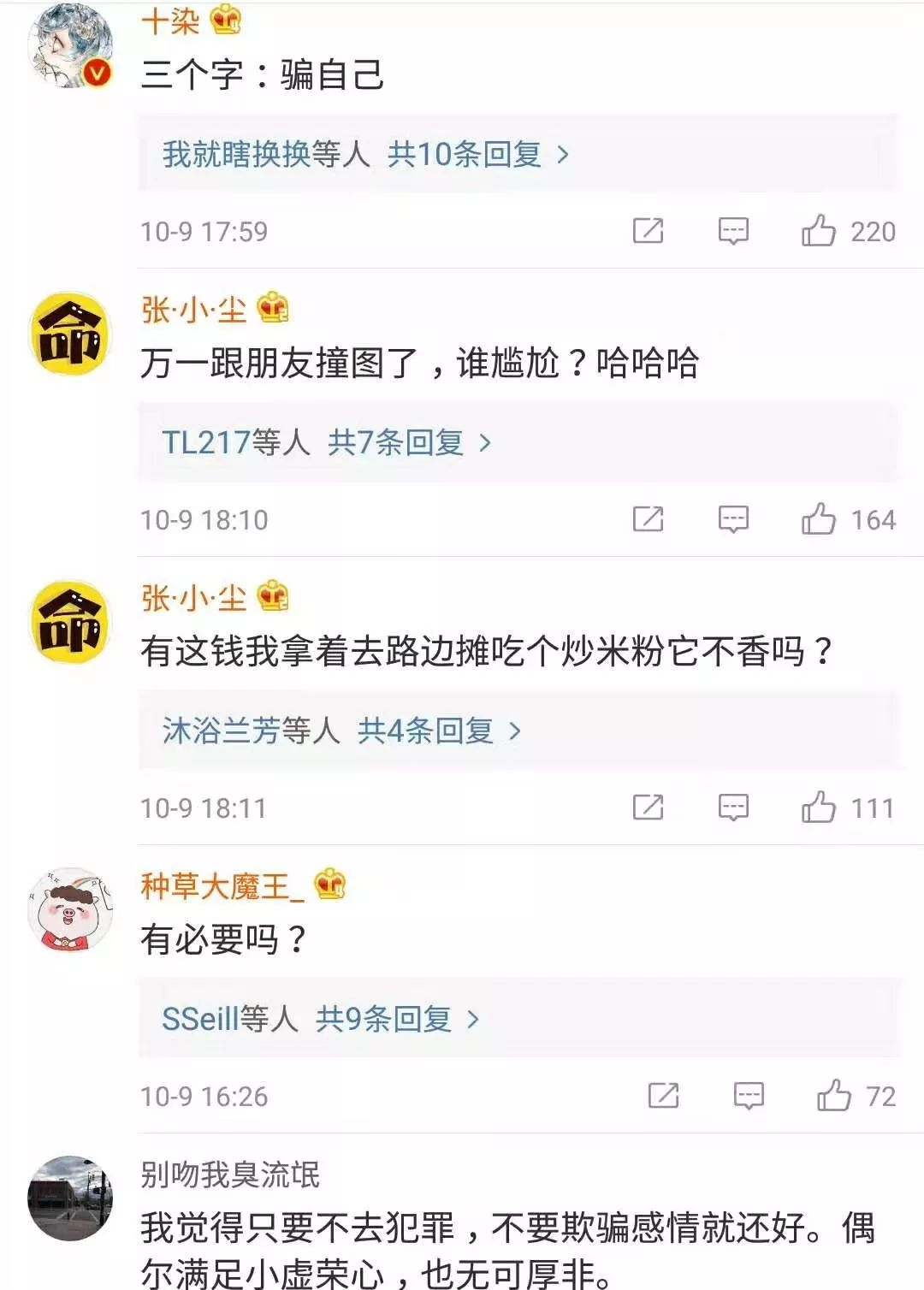Open 张·小·尘's avatar beside the 撞图 comment
The width and height of the screenshot is (924, 1290).
click(x=70, y=333)
